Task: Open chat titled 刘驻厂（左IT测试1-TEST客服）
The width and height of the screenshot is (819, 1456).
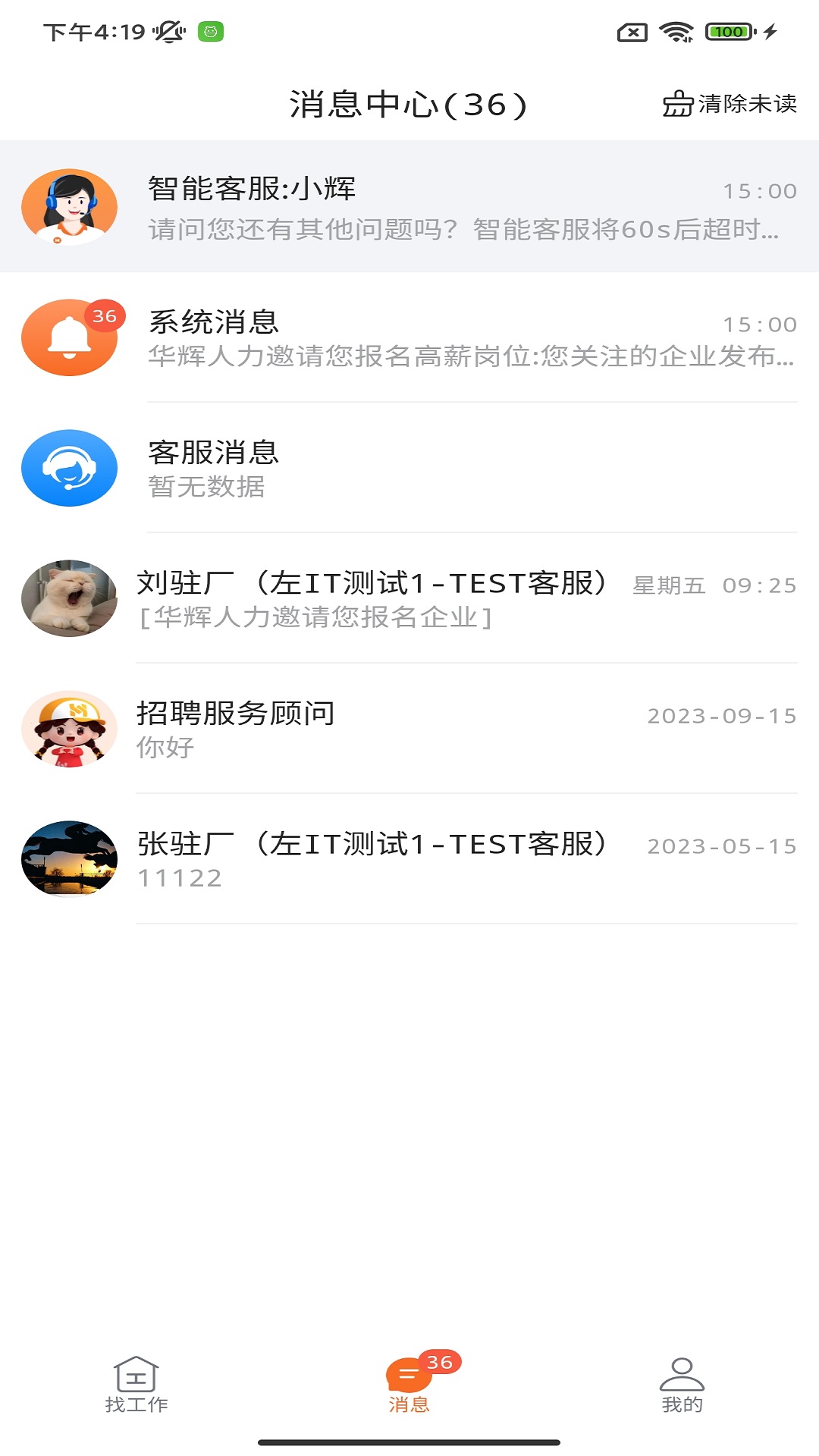Action: 375,581
